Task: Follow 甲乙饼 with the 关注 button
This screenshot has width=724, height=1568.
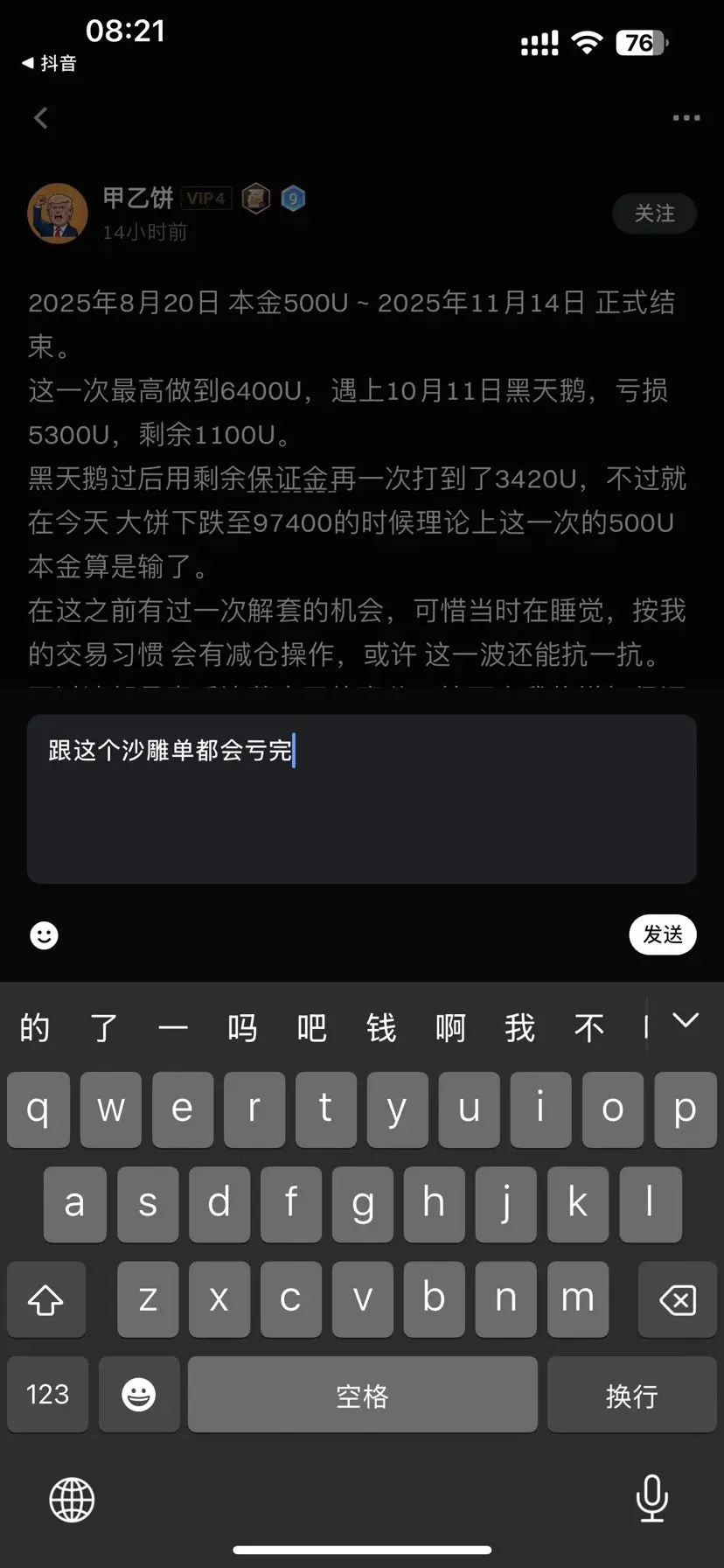Action: coord(654,213)
